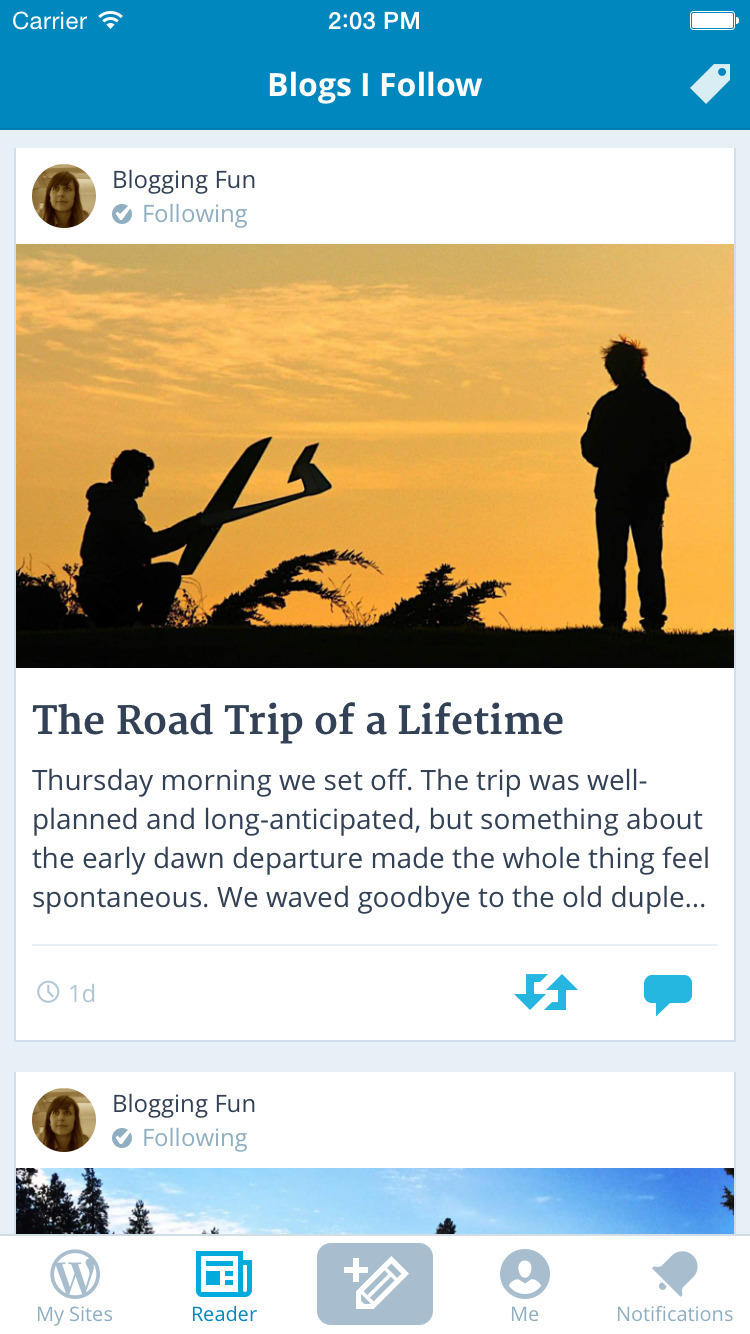This screenshot has width=750, height=1334.
Task: Switch to the Reader tab
Action: click(224, 1287)
